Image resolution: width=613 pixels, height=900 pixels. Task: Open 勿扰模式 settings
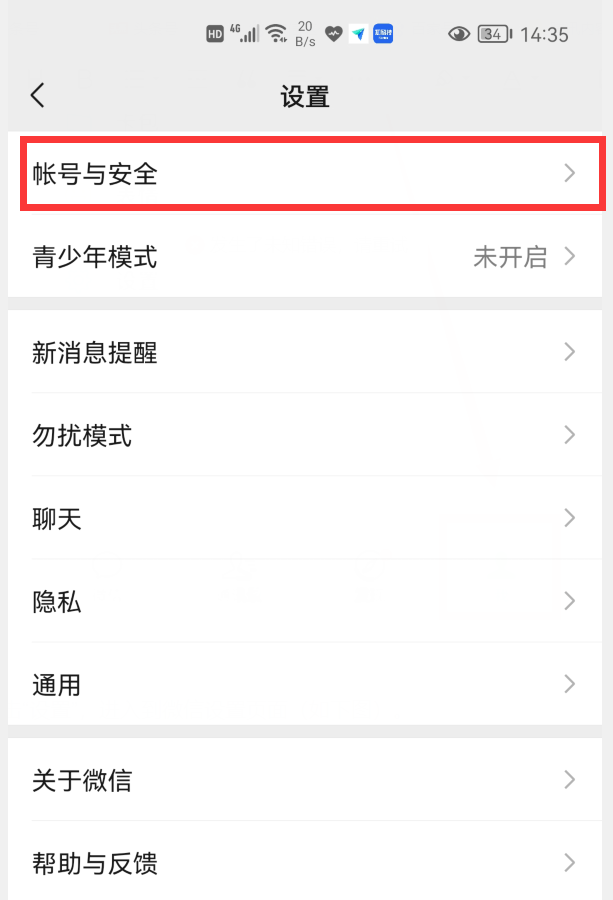click(x=306, y=435)
